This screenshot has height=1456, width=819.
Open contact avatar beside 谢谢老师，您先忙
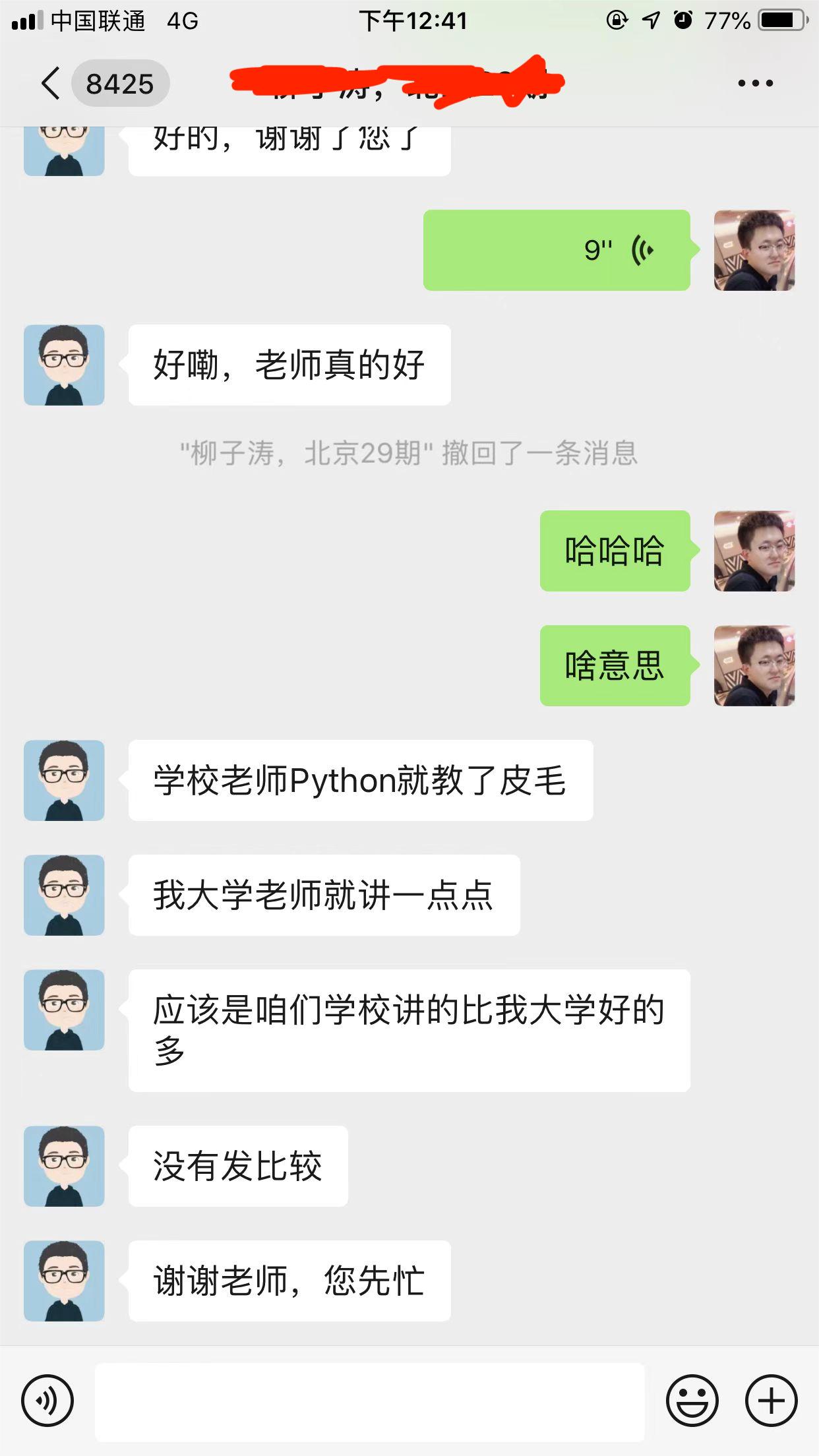(64, 1281)
